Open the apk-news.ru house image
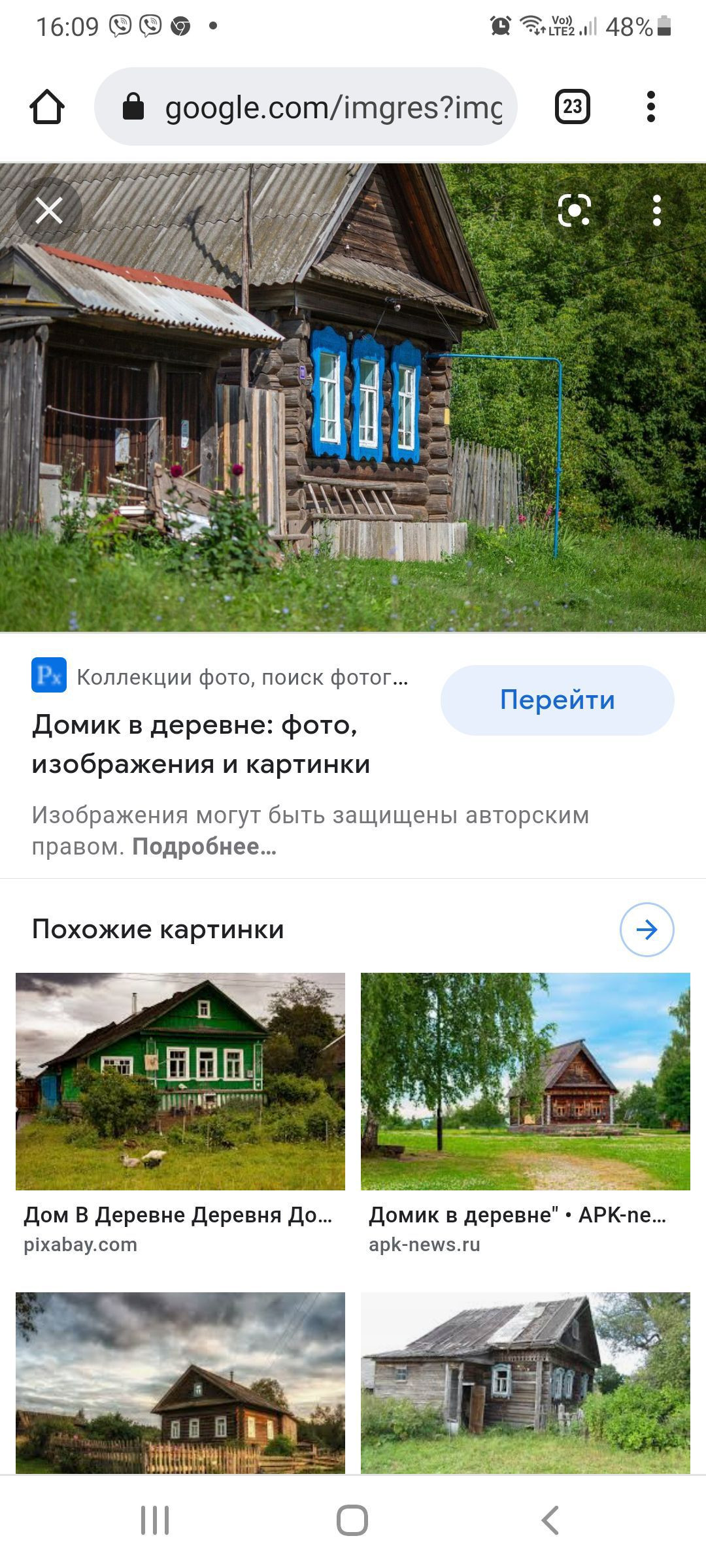 pyautogui.click(x=526, y=1081)
